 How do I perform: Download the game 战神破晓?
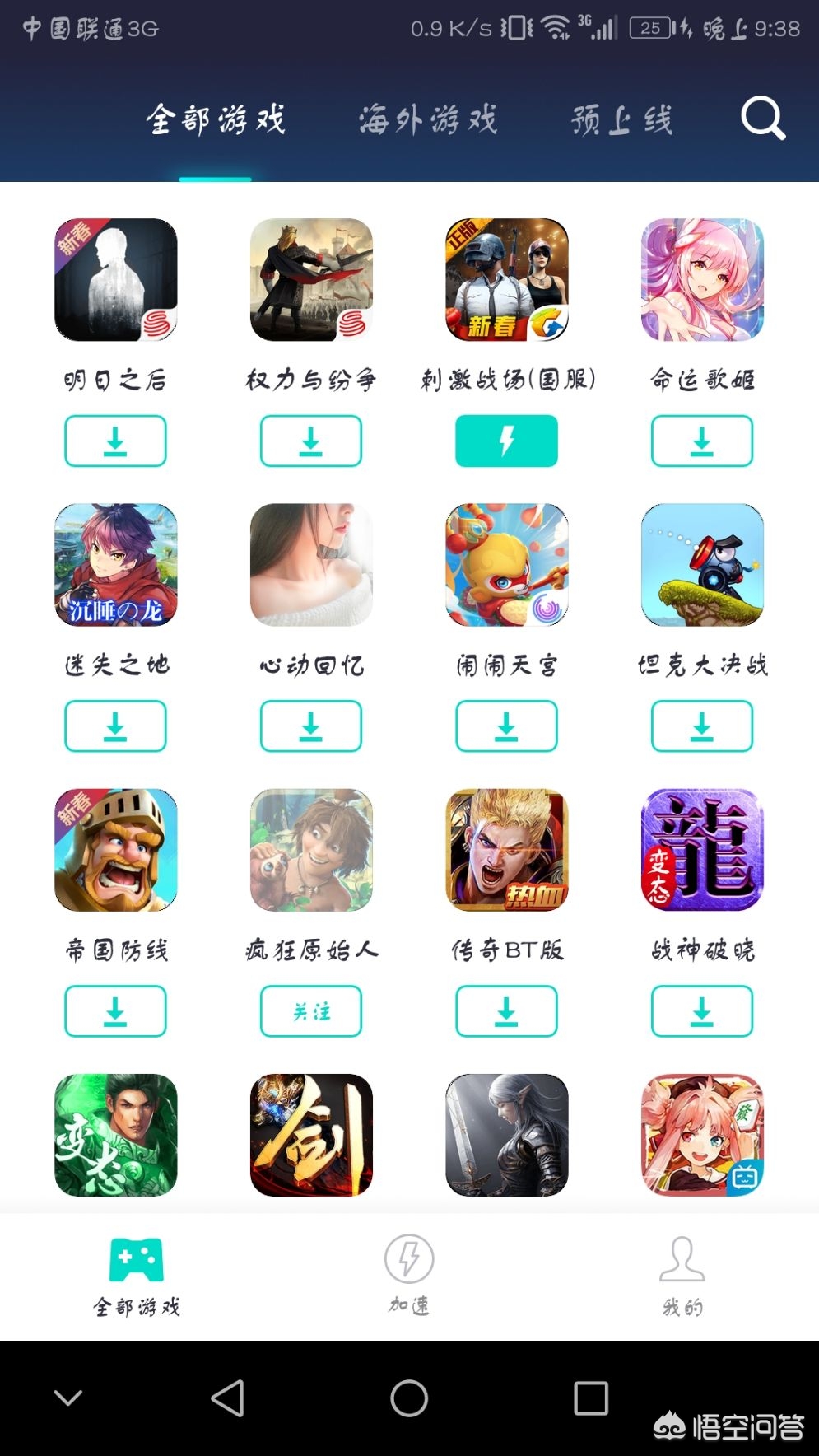pyautogui.click(x=702, y=1011)
